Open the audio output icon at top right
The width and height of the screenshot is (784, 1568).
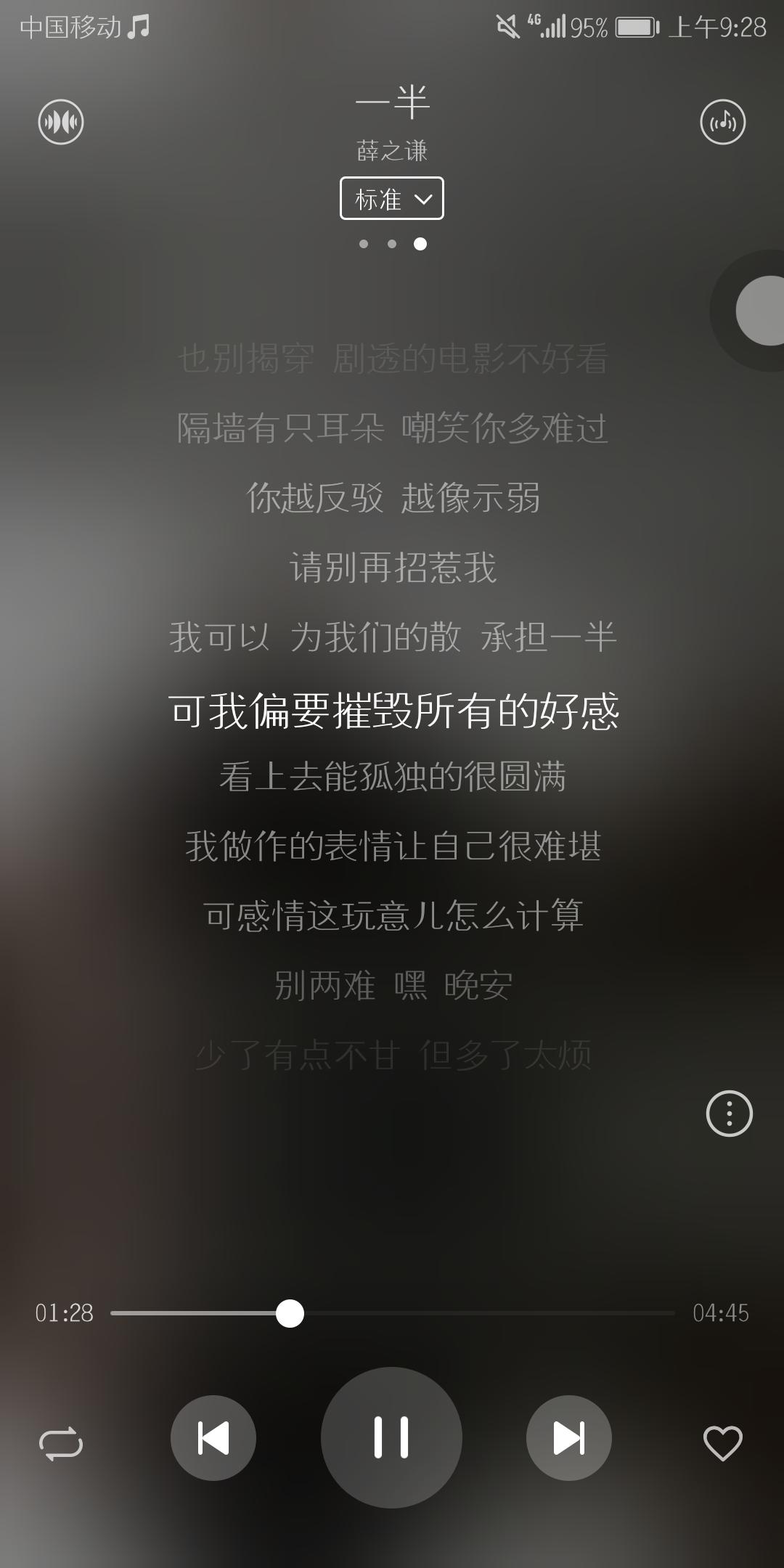pyautogui.click(x=722, y=121)
